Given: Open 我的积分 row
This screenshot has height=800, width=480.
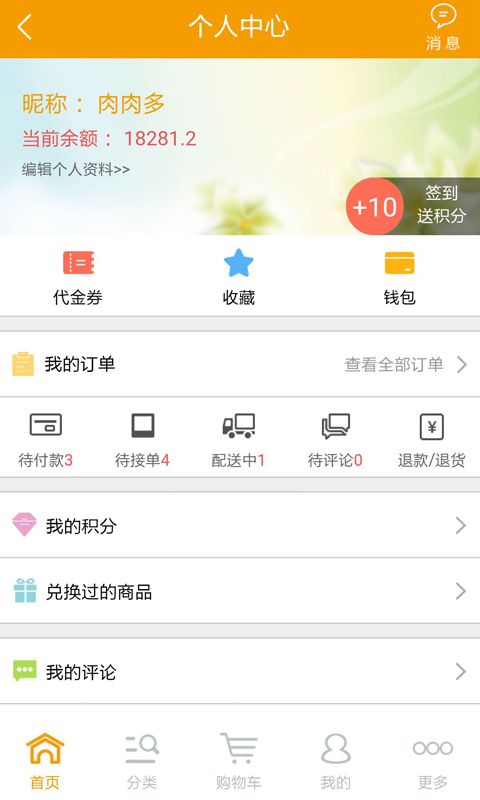Looking at the screenshot, I should [240, 526].
